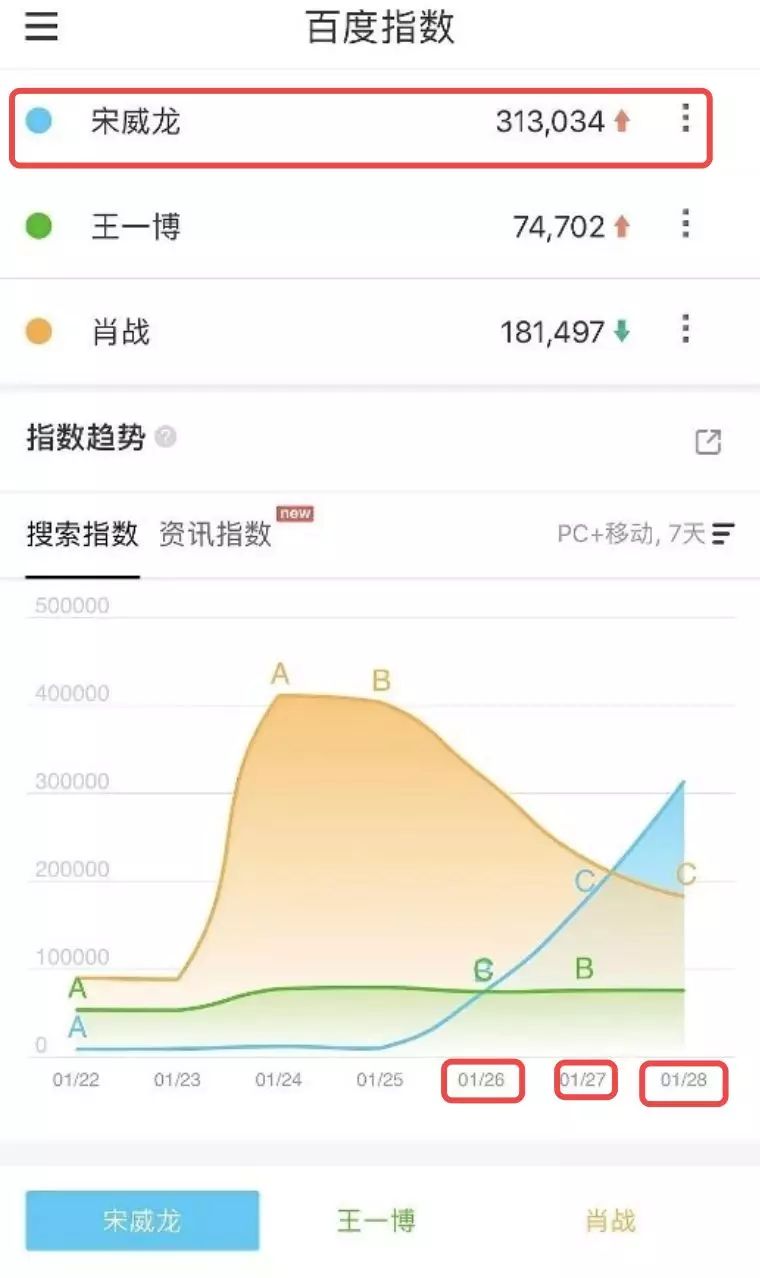760x1278 pixels.
Task: Open the hamburger menu
Action: tap(41, 26)
